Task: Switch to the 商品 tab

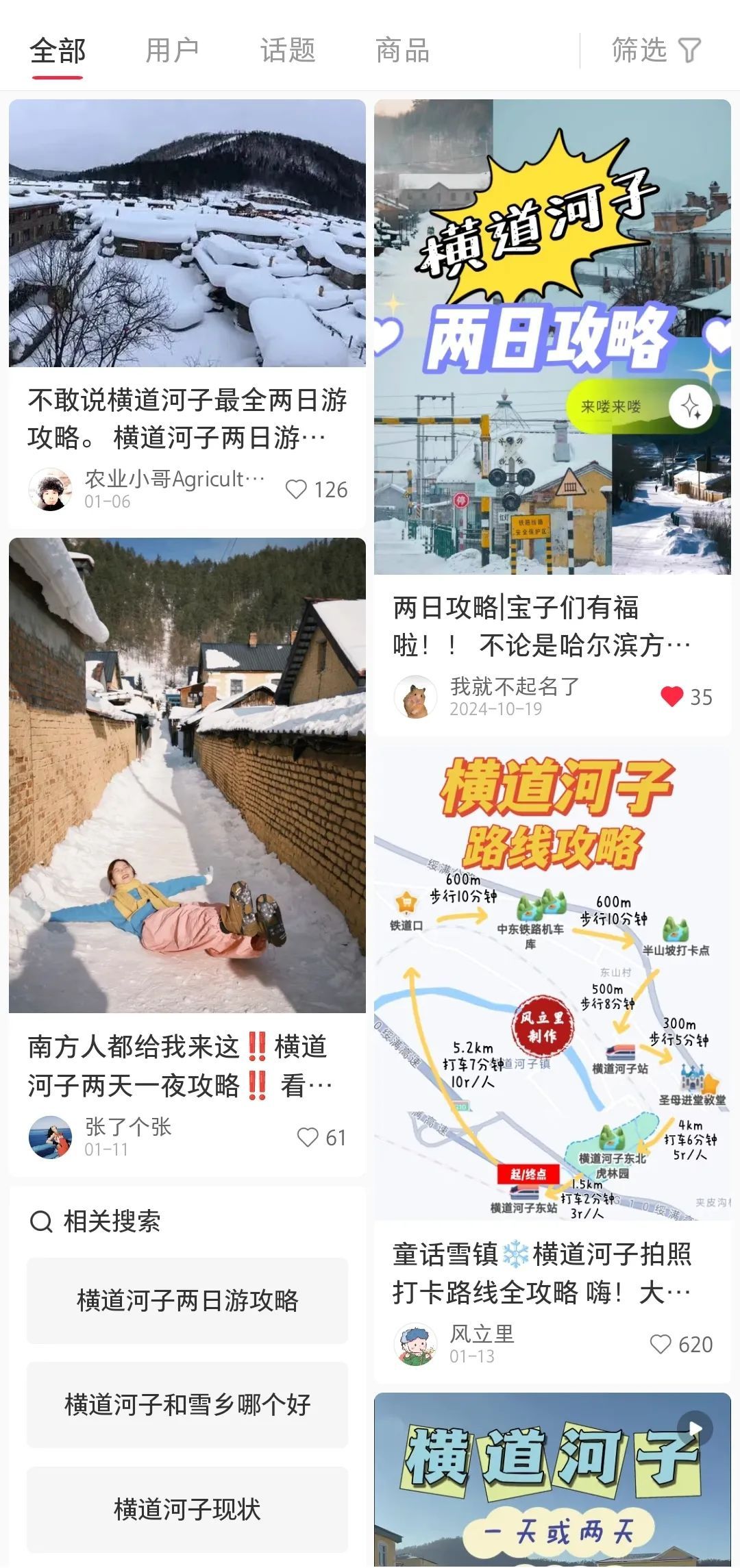Action: pos(402,51)
